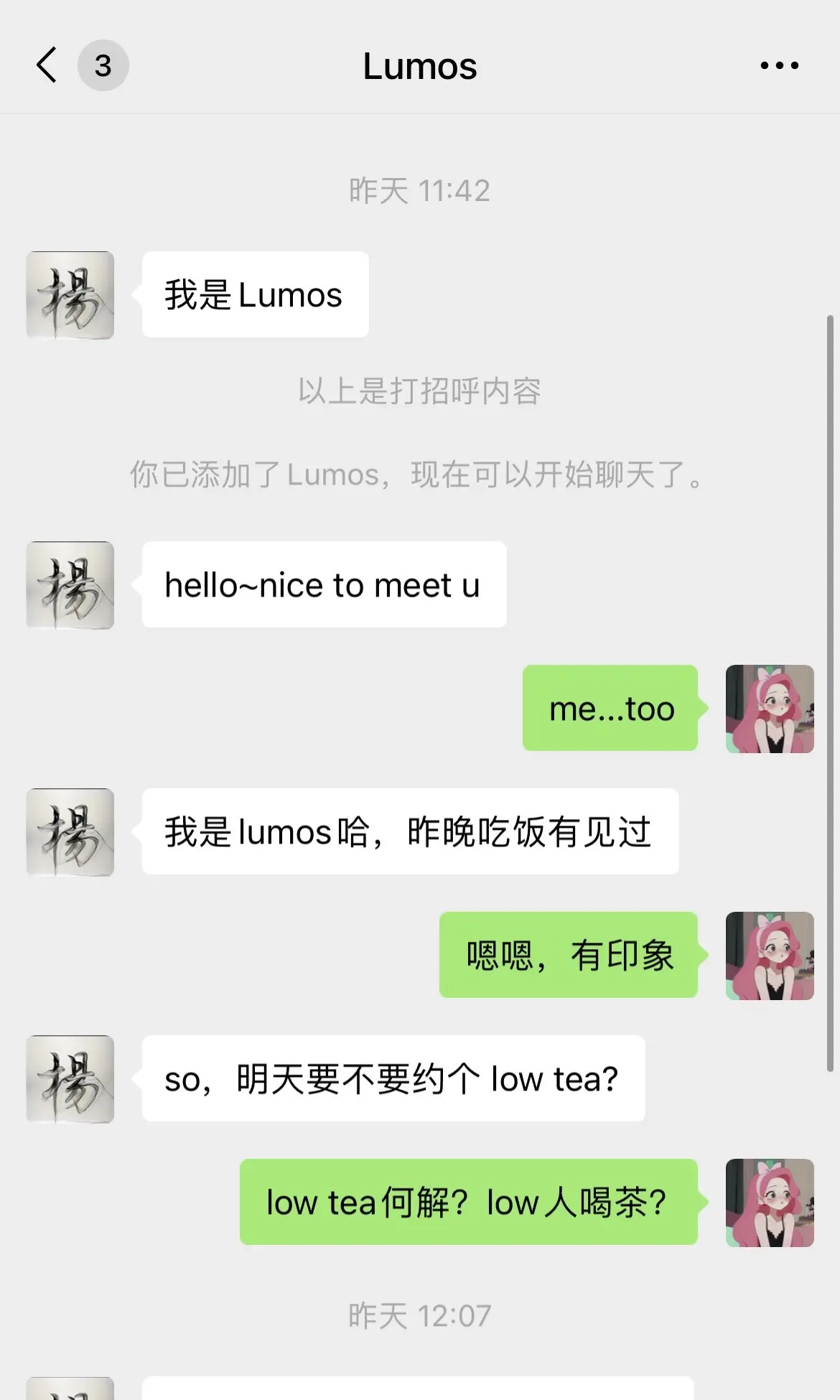Tap Lumos's avatar beside 'hello~nice to meet u'

[x=69, y=585]
